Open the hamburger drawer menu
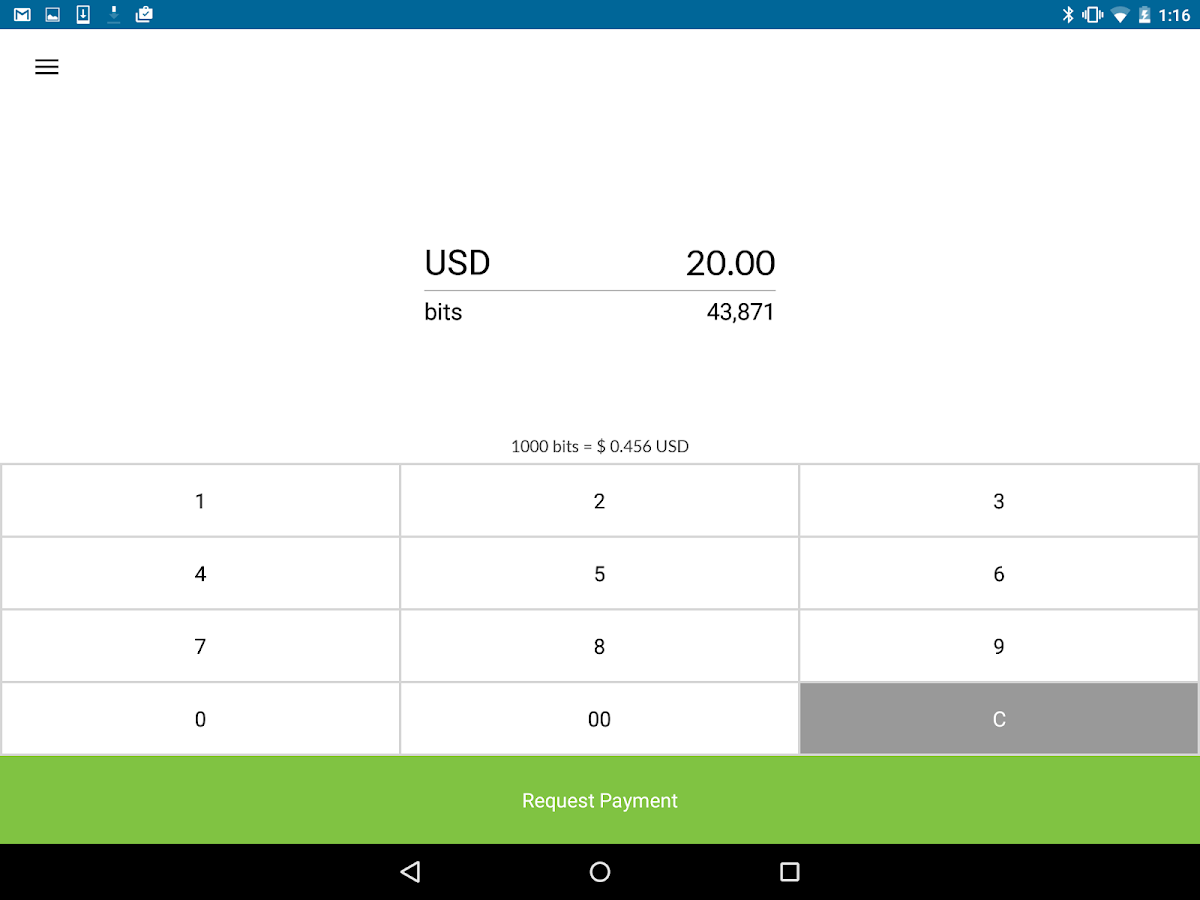Screen dimensions: 1200x900 [47, 67]
